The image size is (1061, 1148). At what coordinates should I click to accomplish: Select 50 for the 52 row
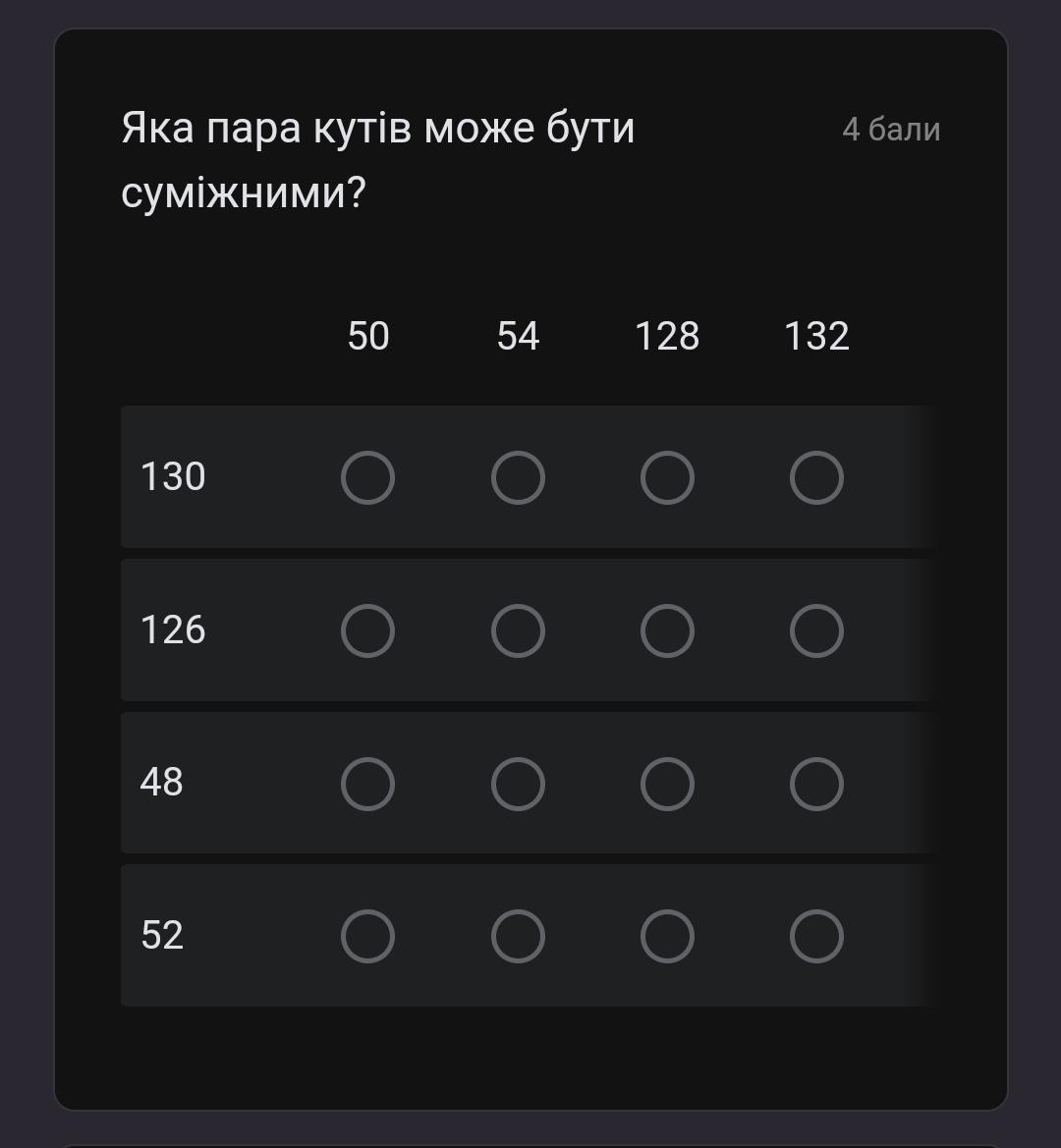(367, 936)
